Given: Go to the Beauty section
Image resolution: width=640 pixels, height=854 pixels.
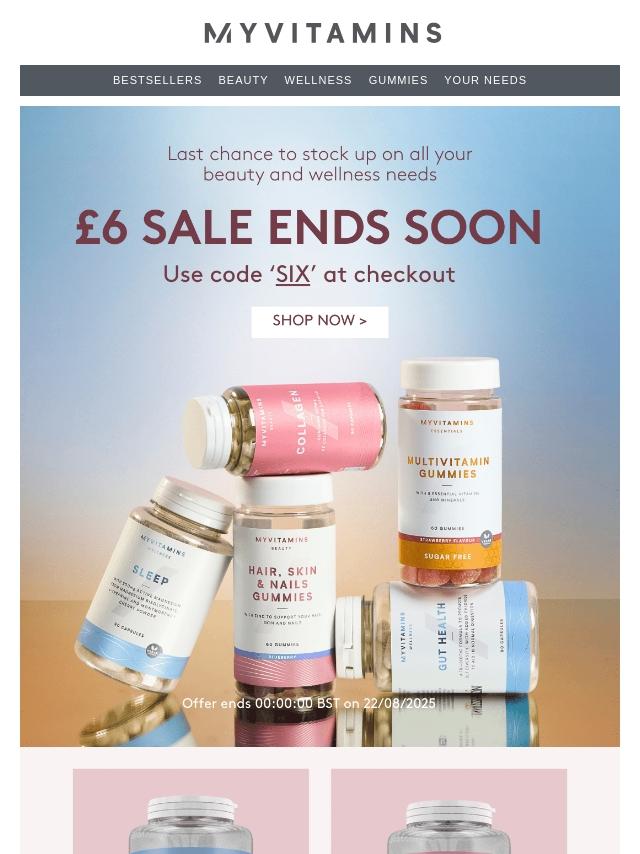Looking at the screenshot, I should 243,80.
